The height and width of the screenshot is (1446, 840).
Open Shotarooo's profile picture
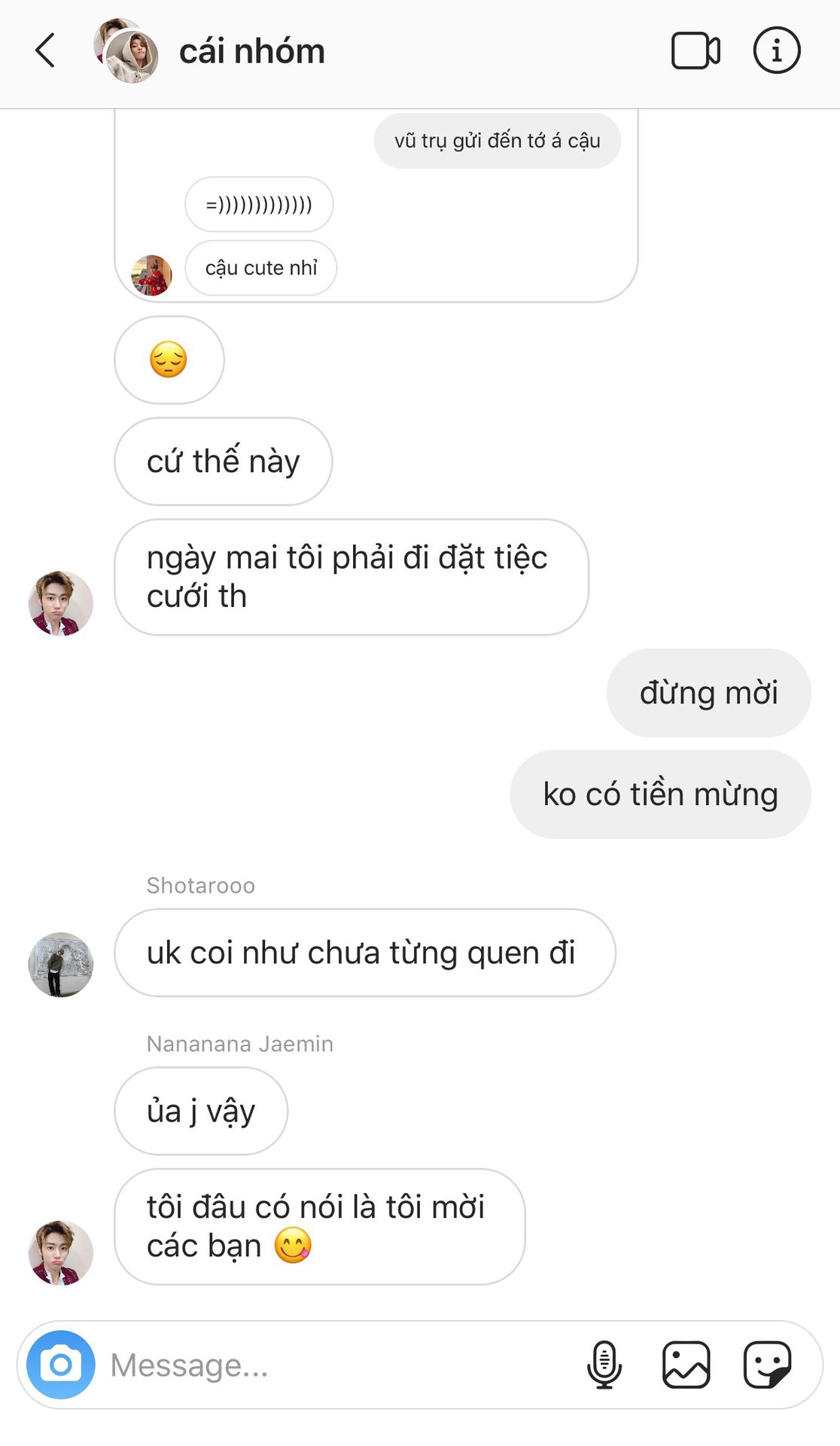61,965
